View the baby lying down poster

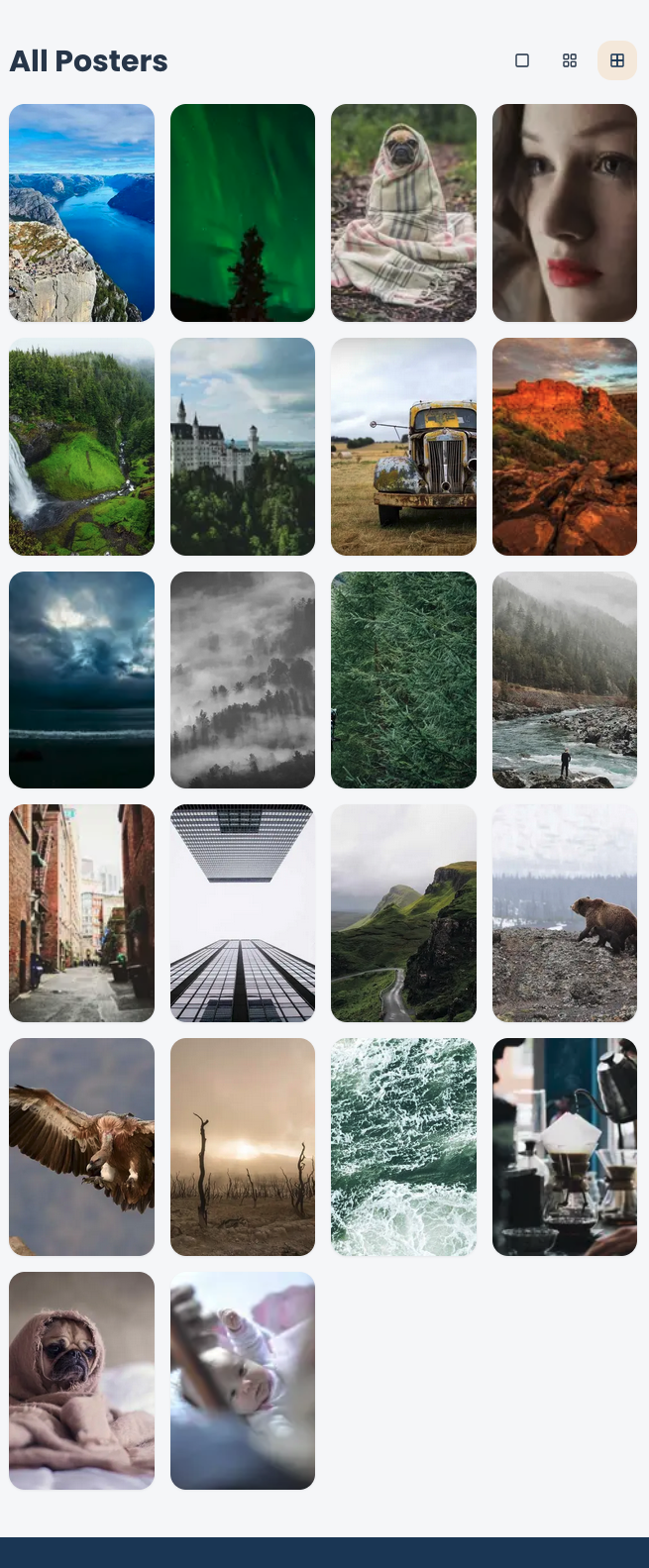(243, 1381)
